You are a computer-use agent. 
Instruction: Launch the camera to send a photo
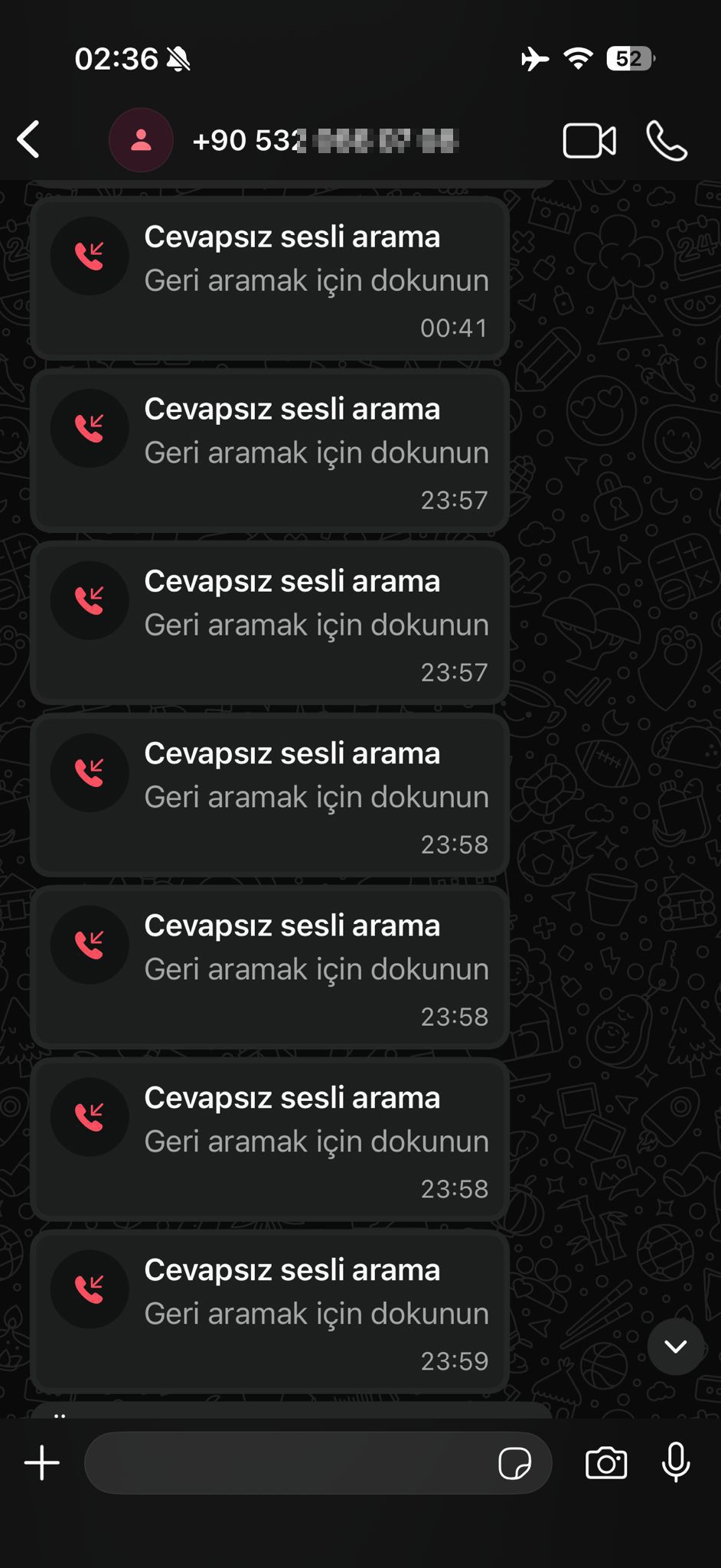pyautogui.click(x=606, y=1463)
